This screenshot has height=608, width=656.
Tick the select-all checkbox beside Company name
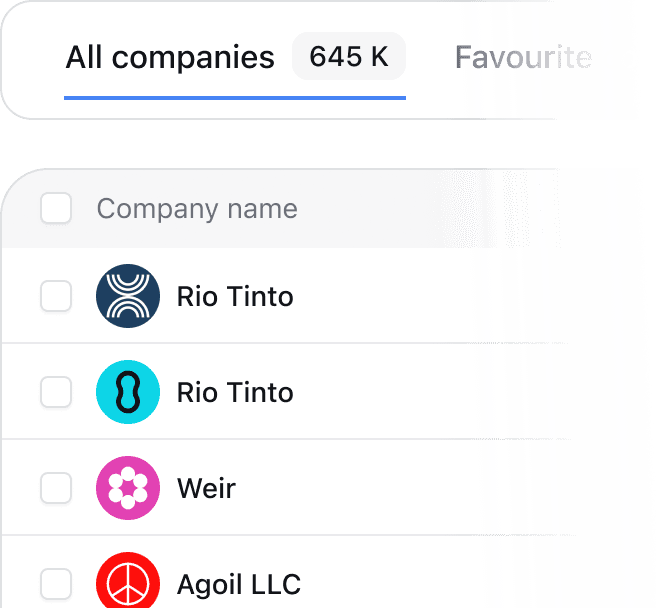tap(56, 209)
